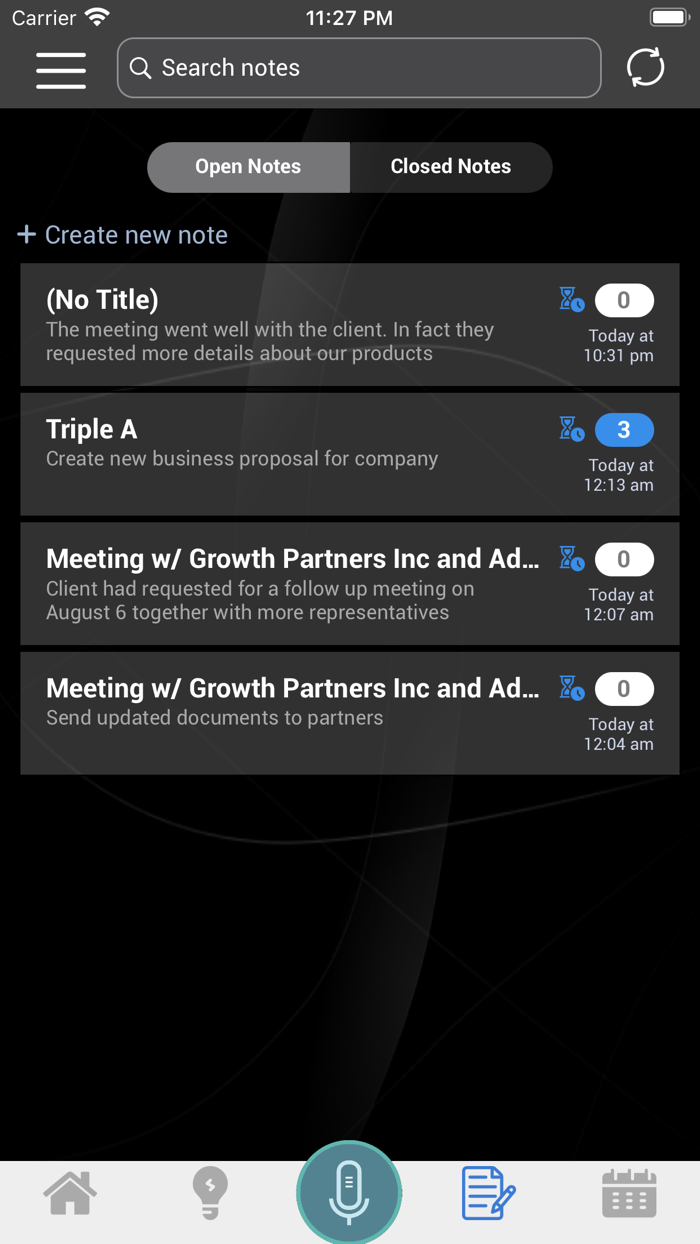Tap the blue 3 badge on Triple A
Screen dimensions: 700x1244
coord(624,430)
